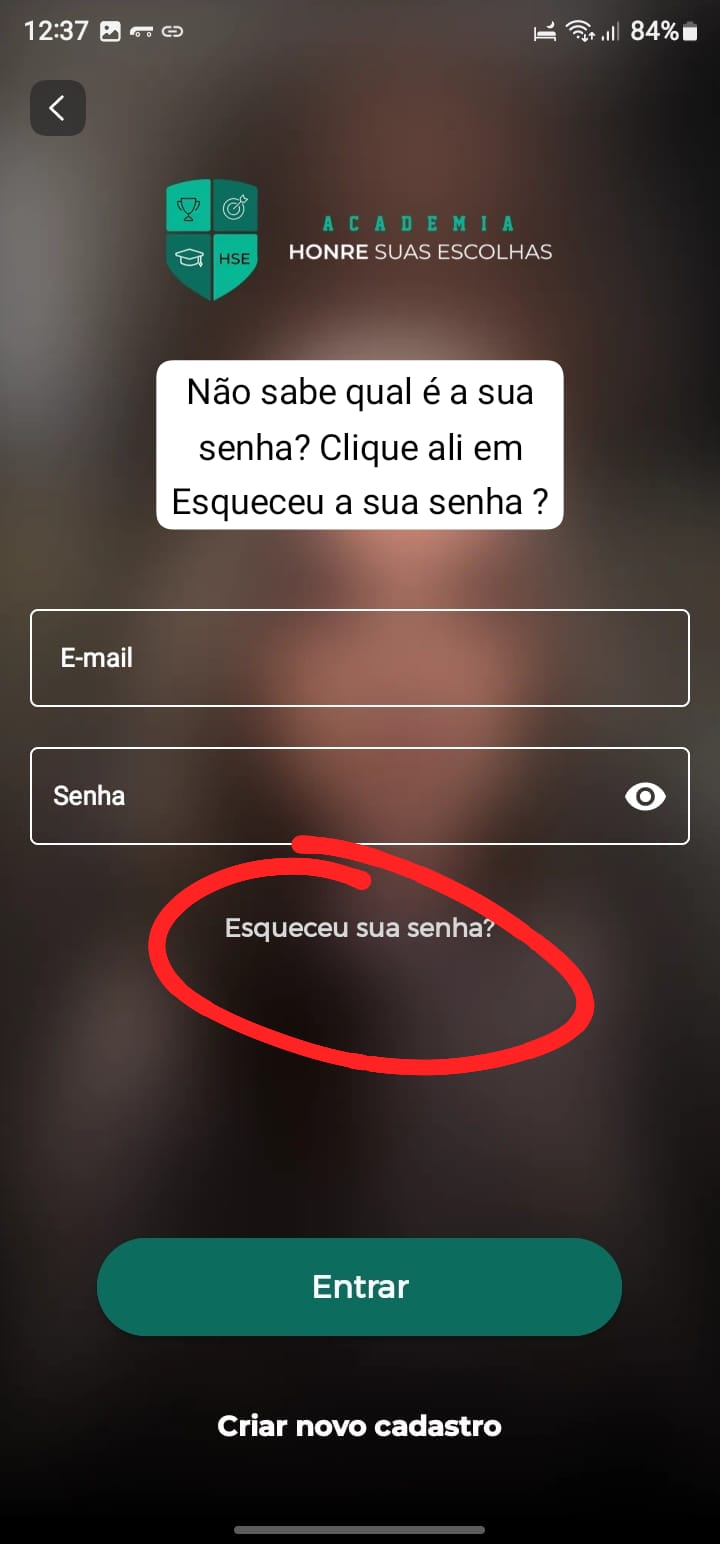
Task: Focus the Senha password field
Action: pos(320,796)
